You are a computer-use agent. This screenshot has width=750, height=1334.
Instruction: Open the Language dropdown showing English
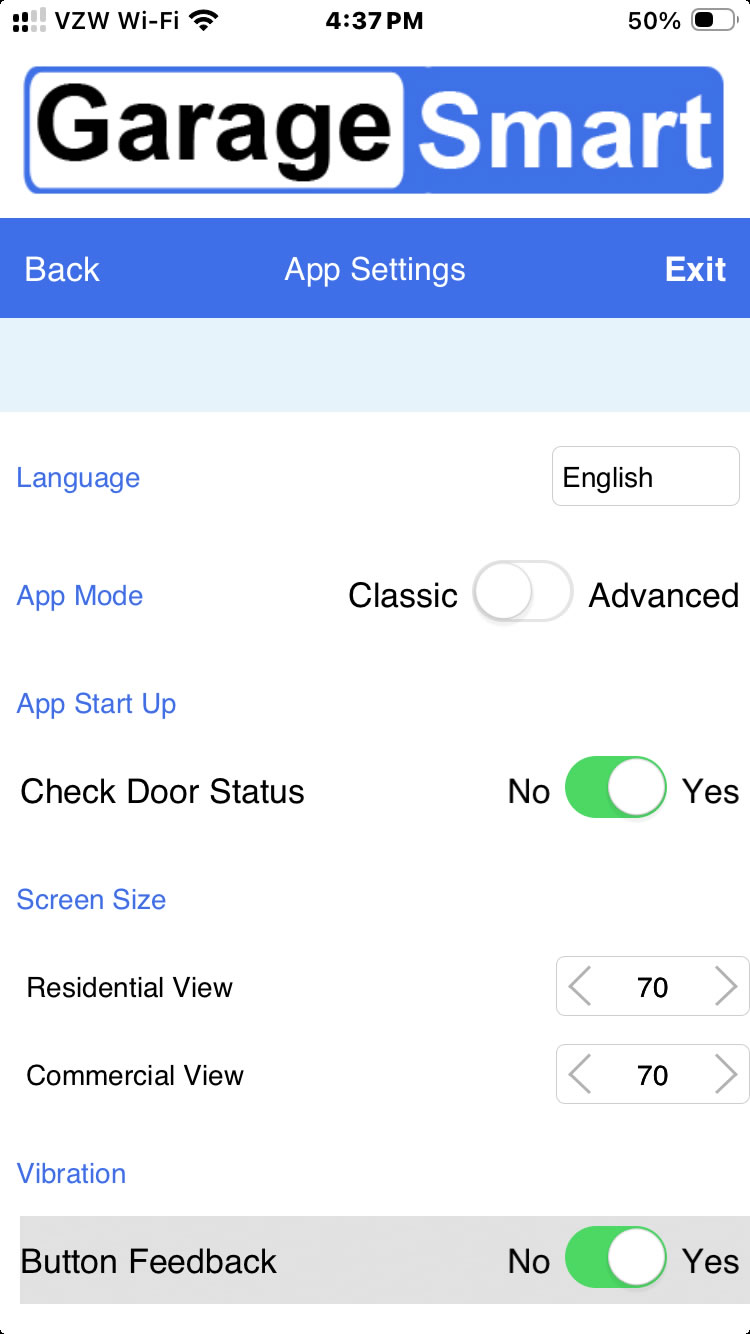645,477
